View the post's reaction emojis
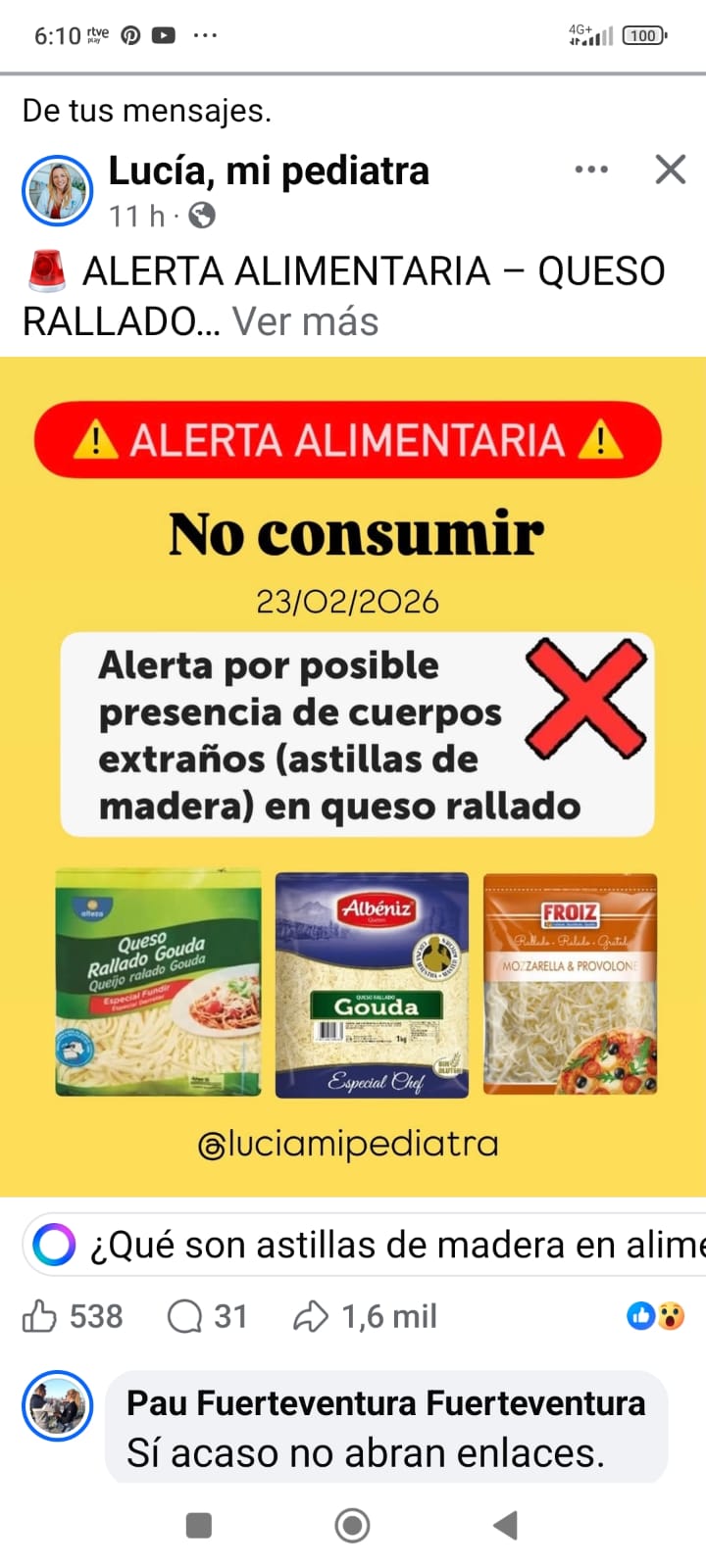Screen dimensions: 706x1568 pyautogui.click(x=655, y=1316)
